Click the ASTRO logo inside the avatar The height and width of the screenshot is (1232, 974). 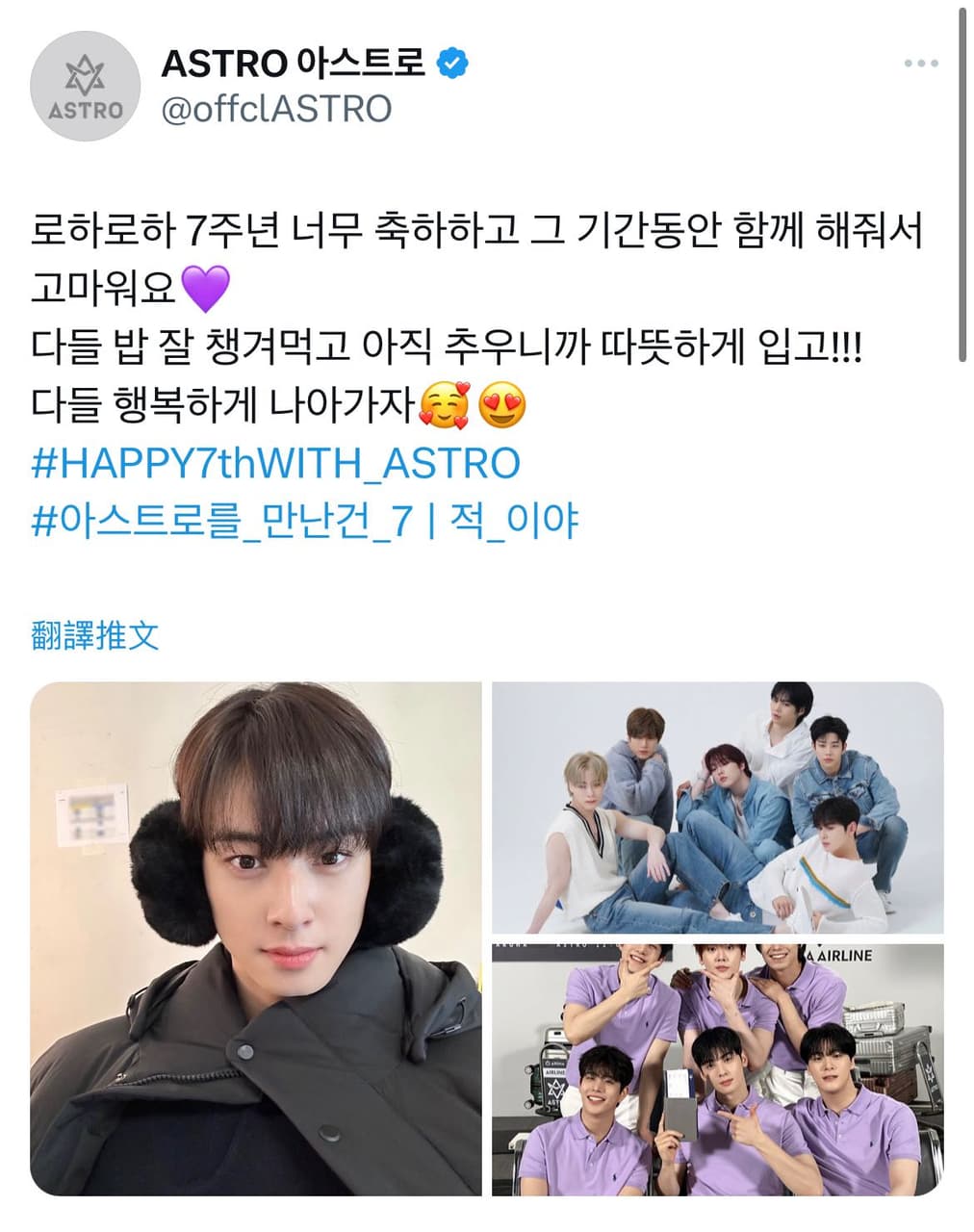tap(87, 75)
